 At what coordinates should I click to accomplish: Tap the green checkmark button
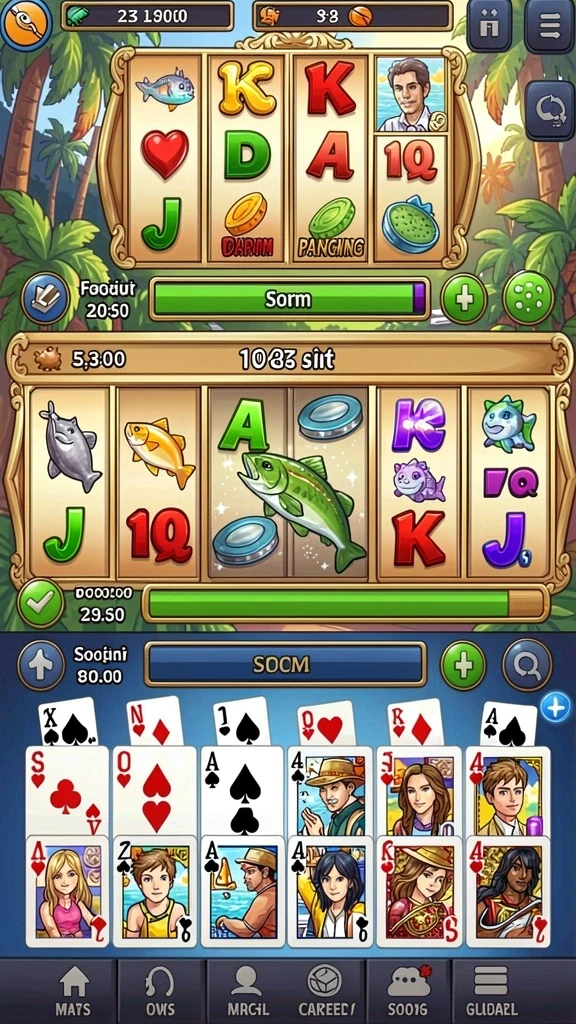(x=41, y=603)
